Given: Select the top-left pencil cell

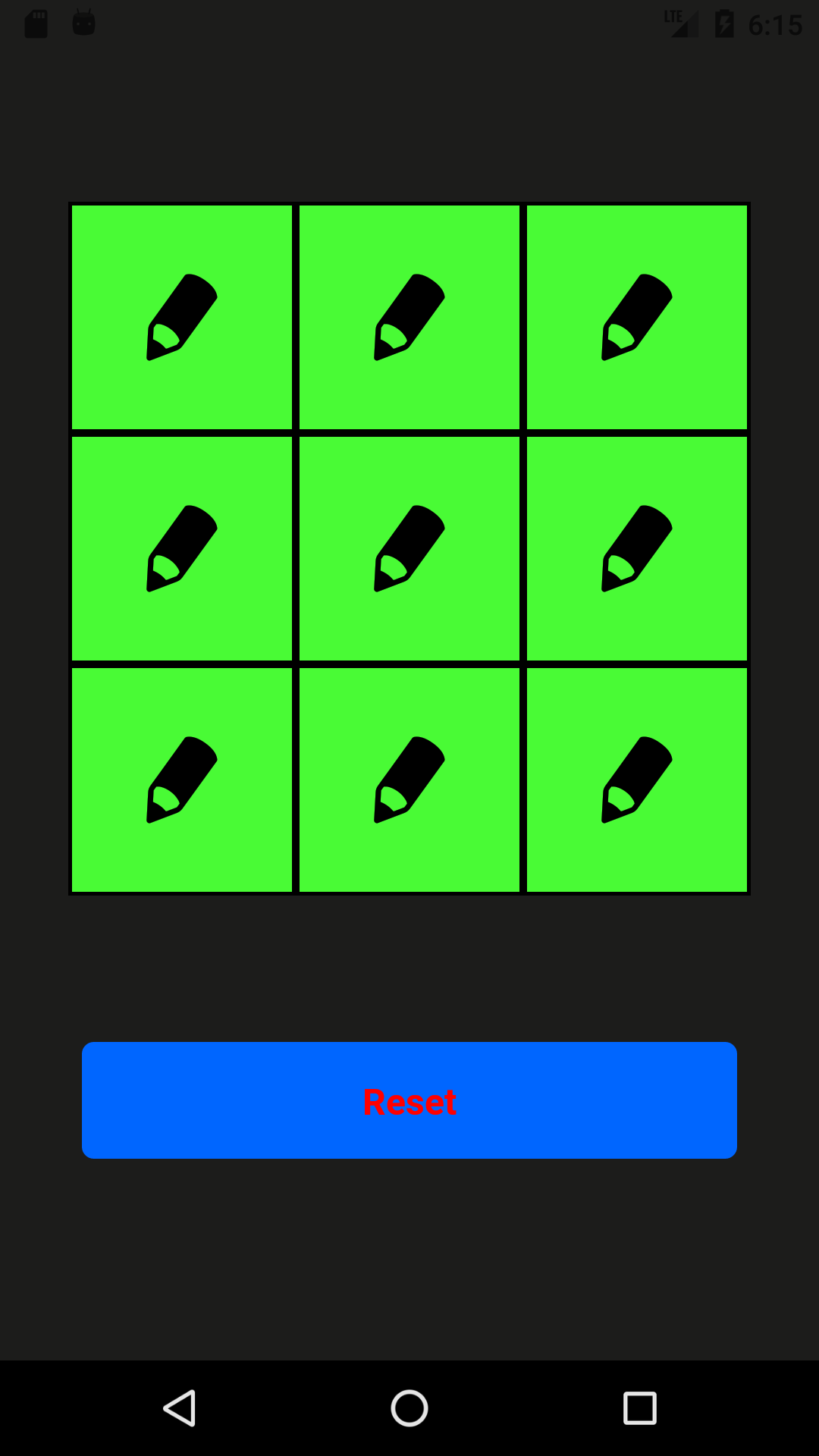Looking at the screenshot, I should 182,317.
